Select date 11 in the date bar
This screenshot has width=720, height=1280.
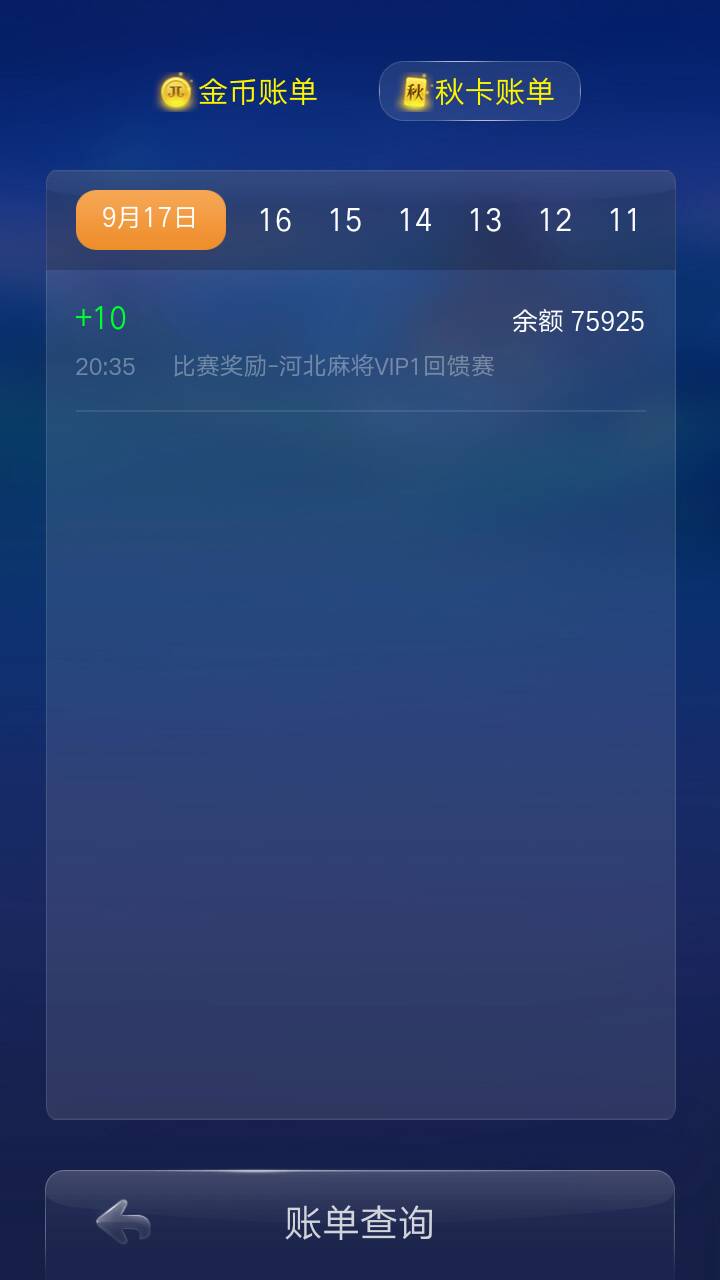pos(625,219)
